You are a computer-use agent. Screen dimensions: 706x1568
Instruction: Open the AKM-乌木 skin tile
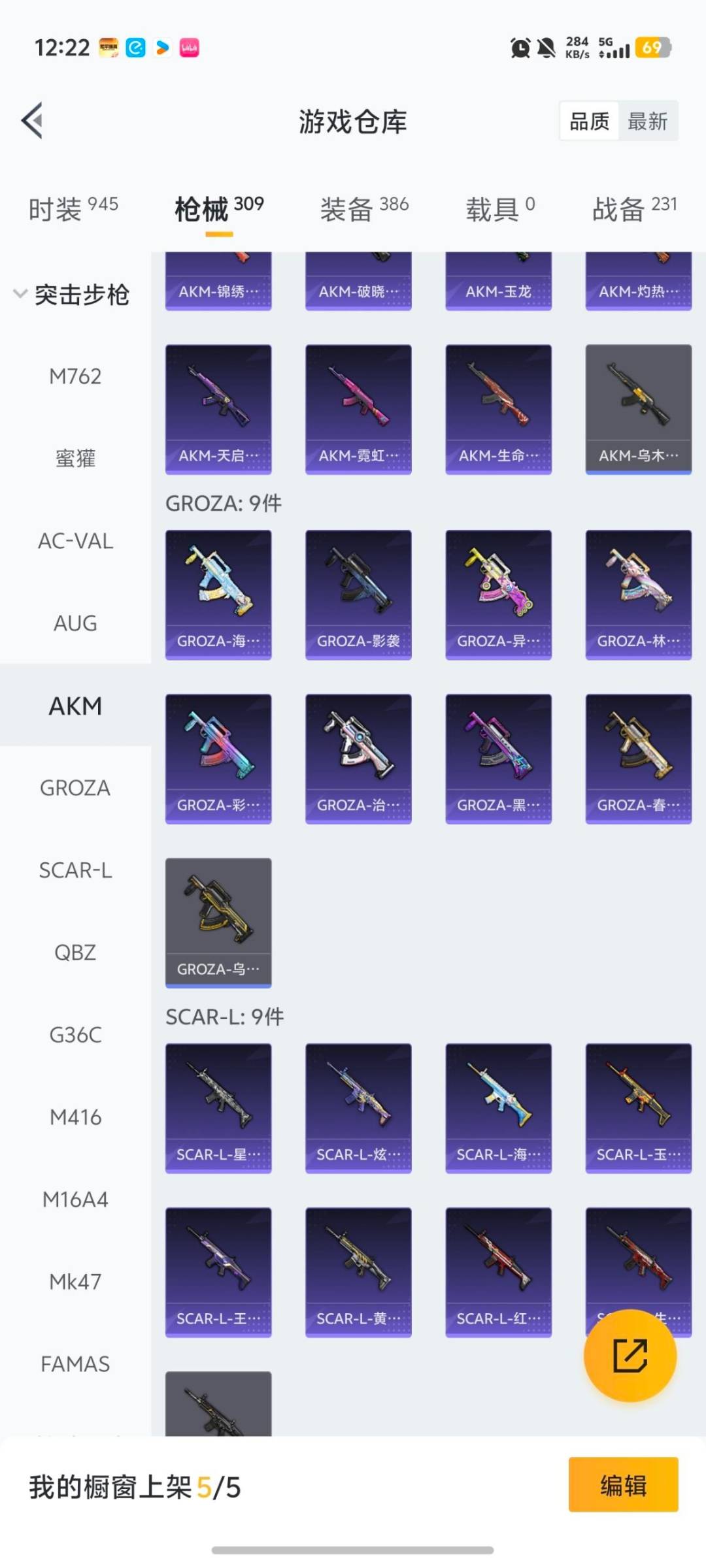[x=638, y=409]
